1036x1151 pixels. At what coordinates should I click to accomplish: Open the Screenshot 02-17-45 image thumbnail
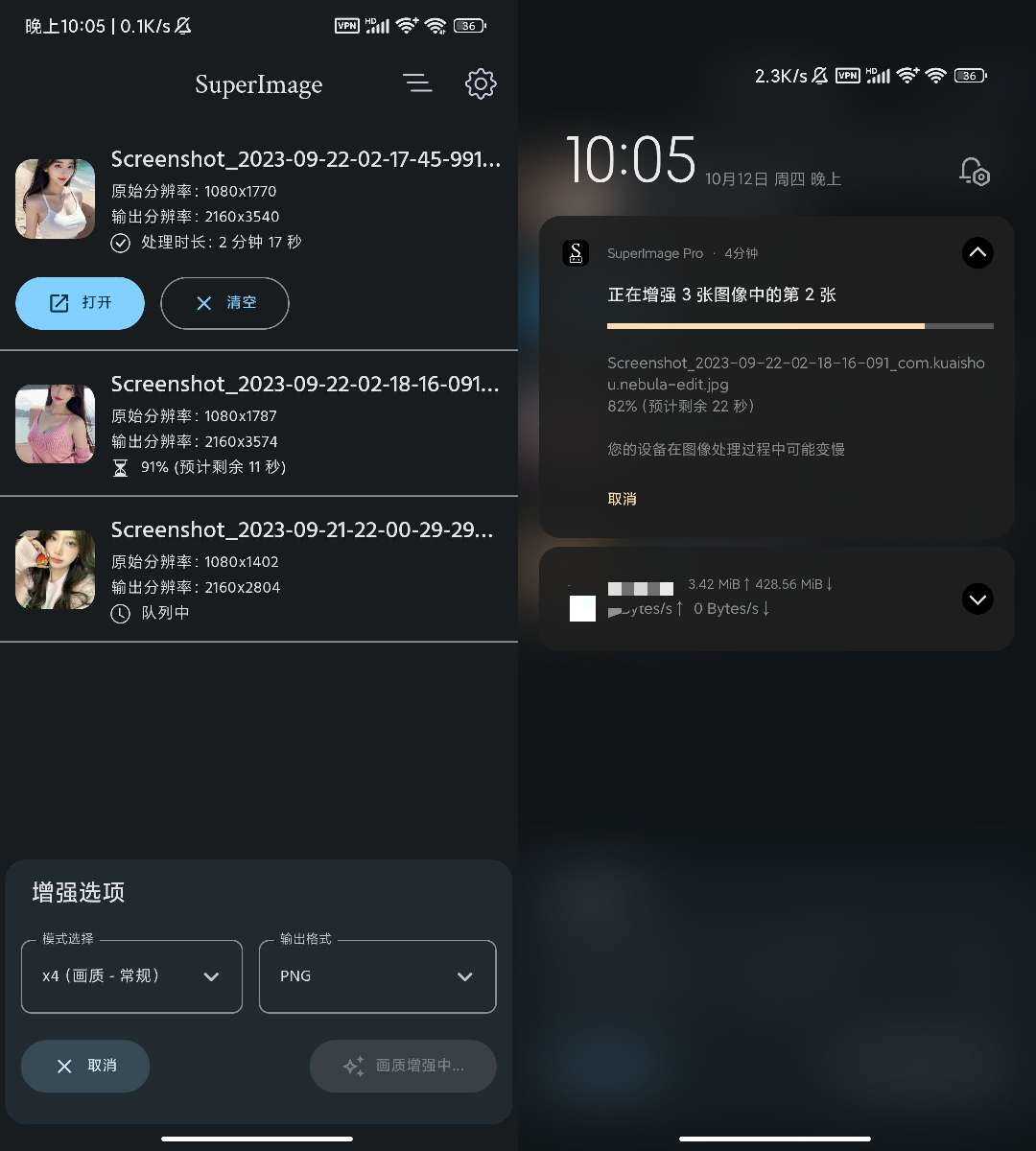click(x=56, y=199)
